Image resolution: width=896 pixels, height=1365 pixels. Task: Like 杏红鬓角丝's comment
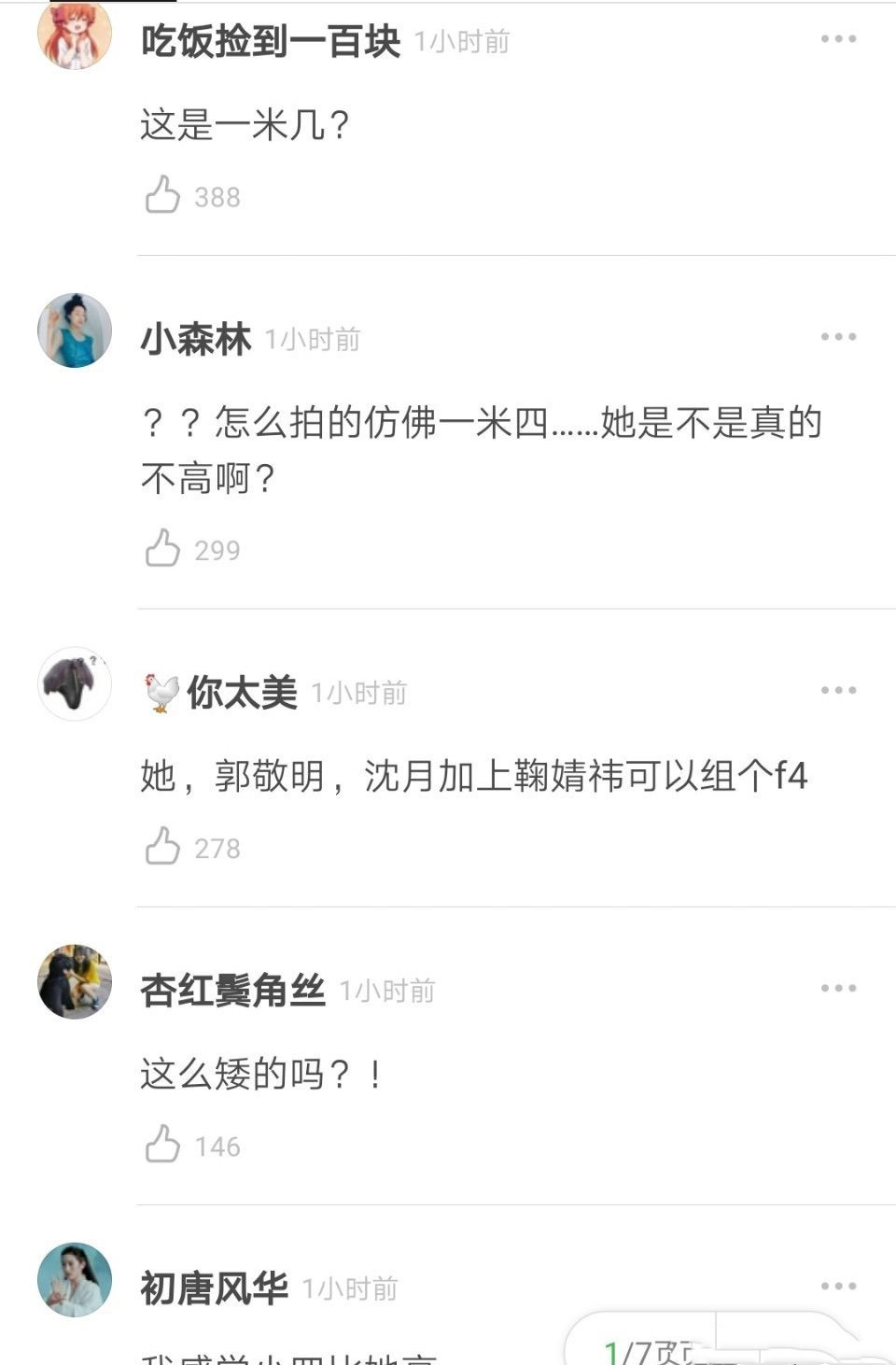tap(162, 1145)
